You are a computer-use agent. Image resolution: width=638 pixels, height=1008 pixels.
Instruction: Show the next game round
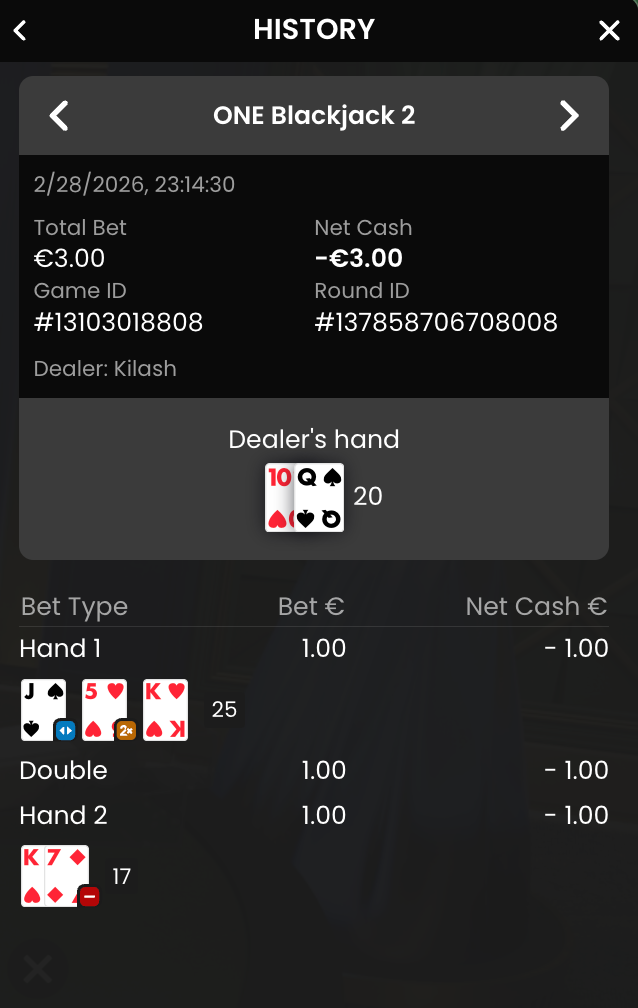[x=569, y=116]
